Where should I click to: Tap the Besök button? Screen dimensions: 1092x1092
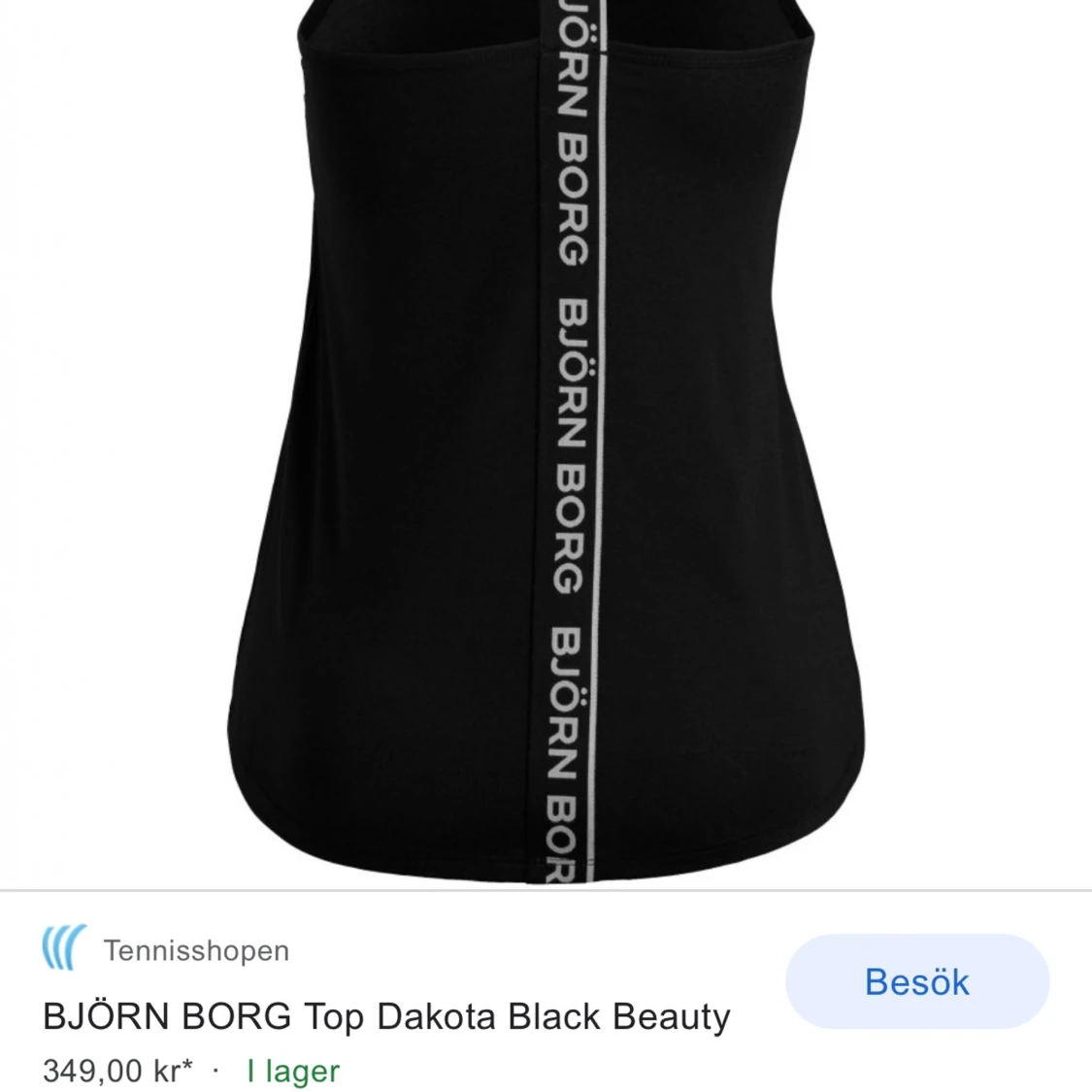click(x=916, y=981)
